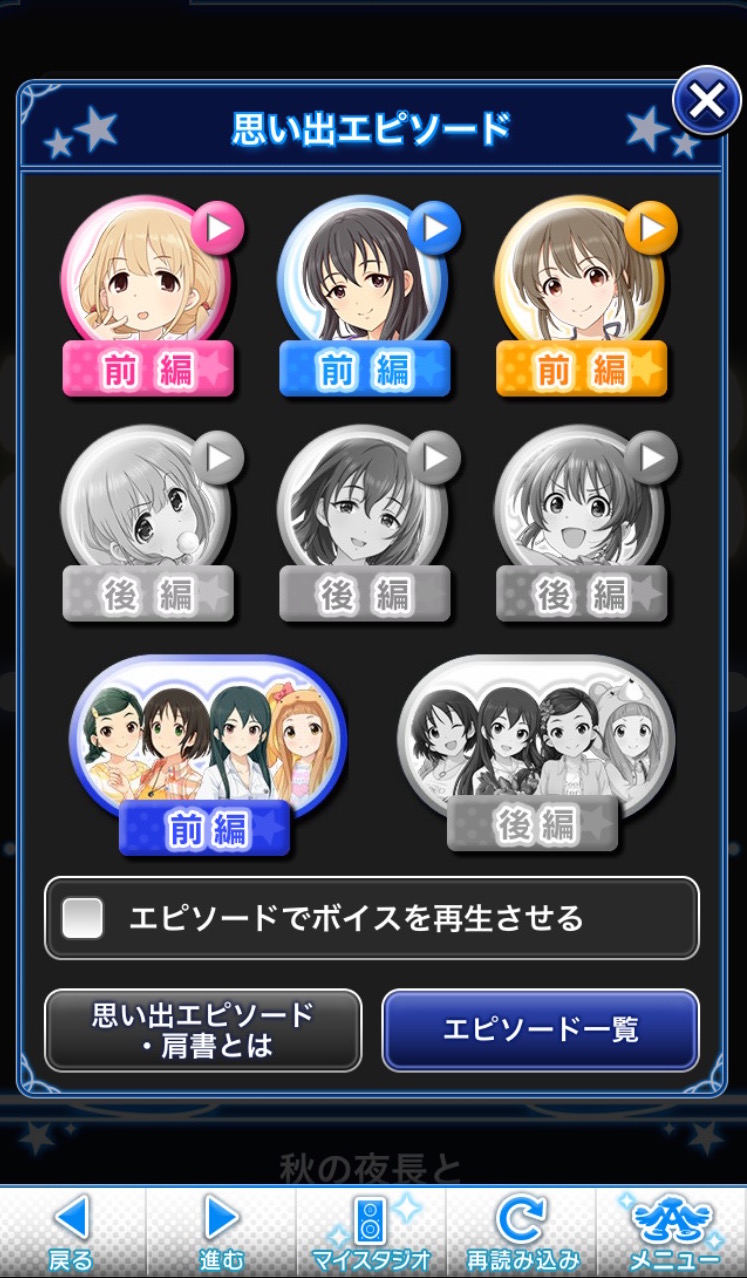This screenshot has width=747, height=1278.
Task: Close the 思い出エピソード dialog
Action: click(705, 101)
